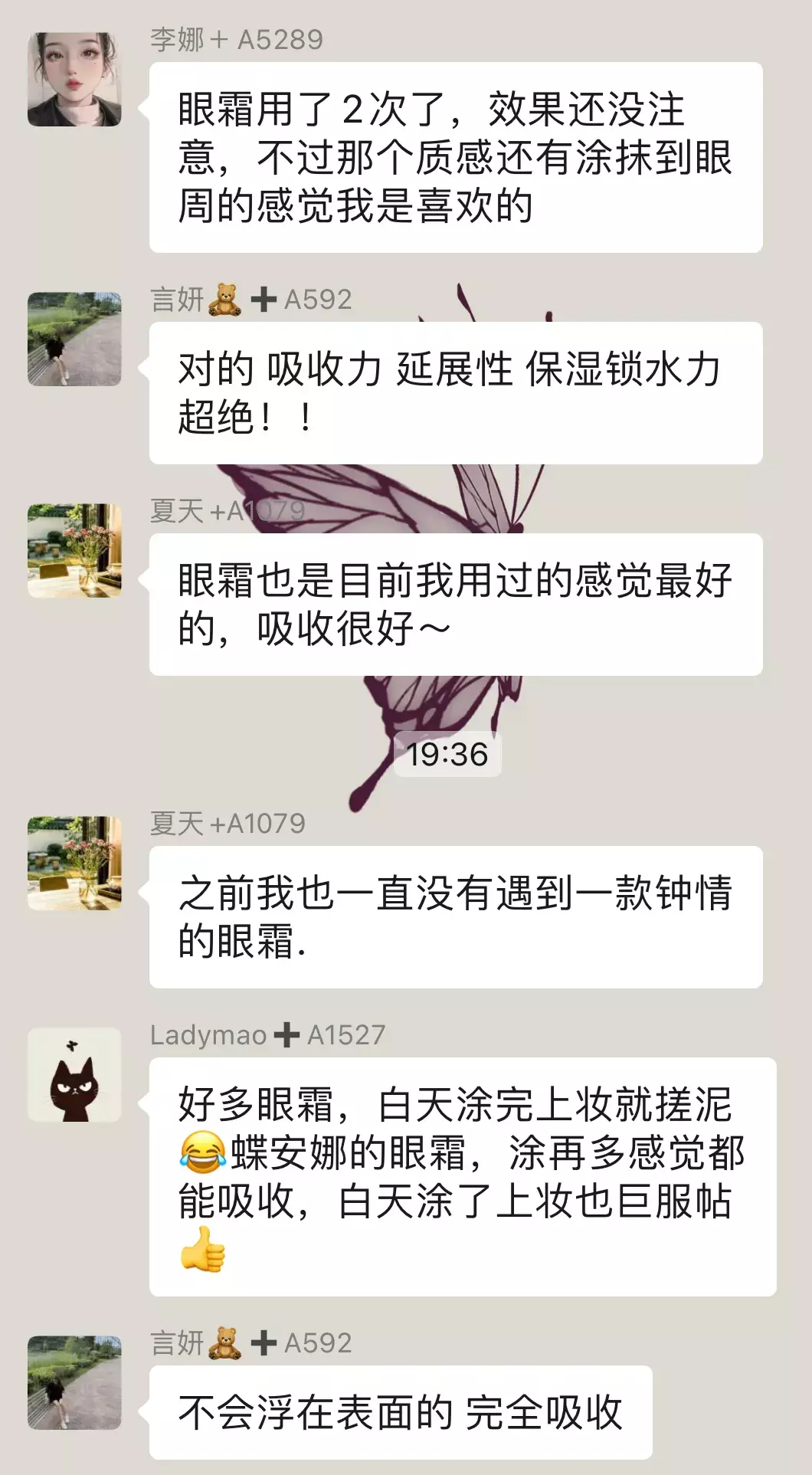
Task: Tap 言妍's avatar beside the 完全吸收 message
Action: [x=74, y=1382]
